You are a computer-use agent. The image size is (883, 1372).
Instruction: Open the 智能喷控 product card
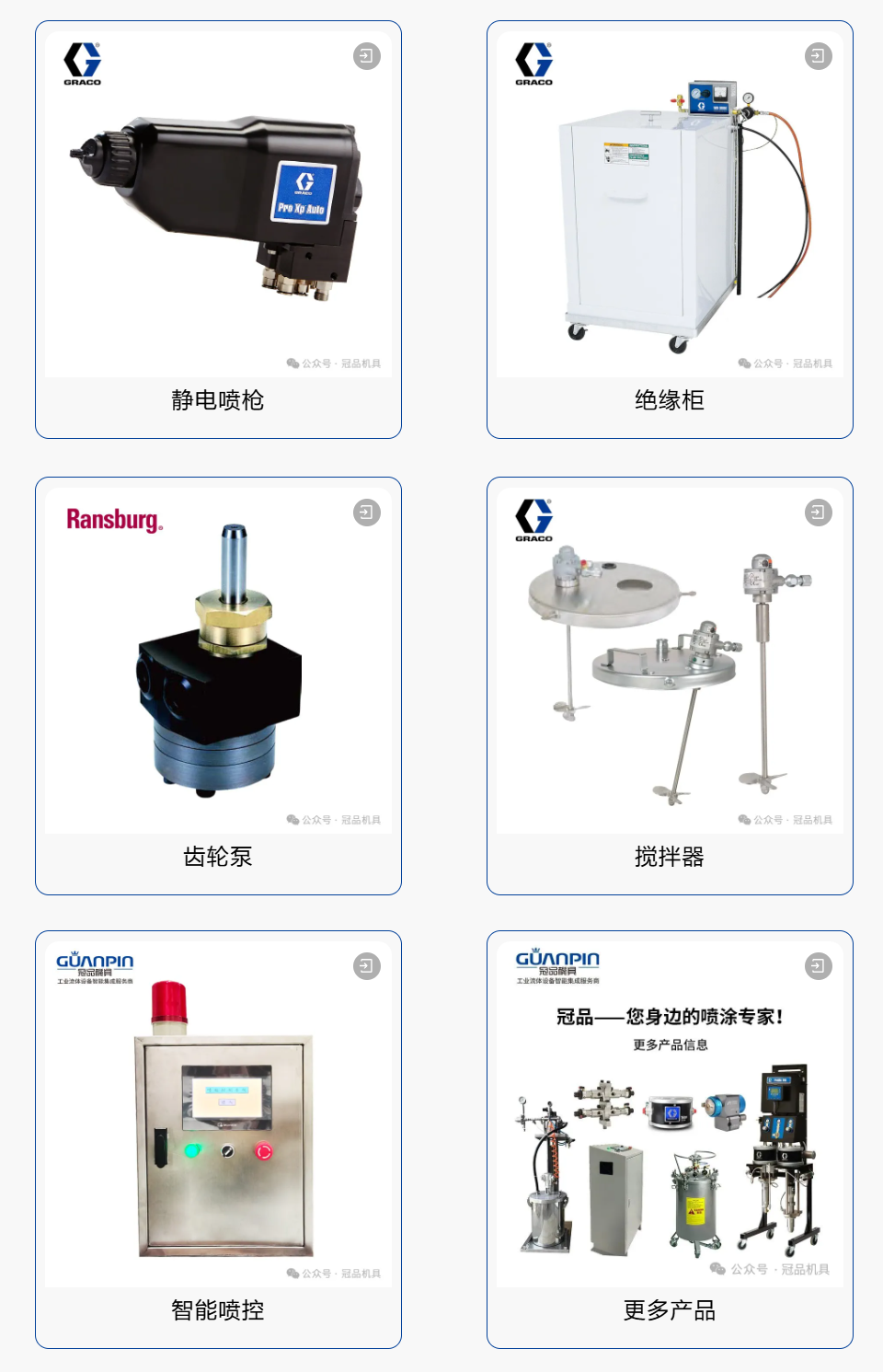coord(218,1139)
